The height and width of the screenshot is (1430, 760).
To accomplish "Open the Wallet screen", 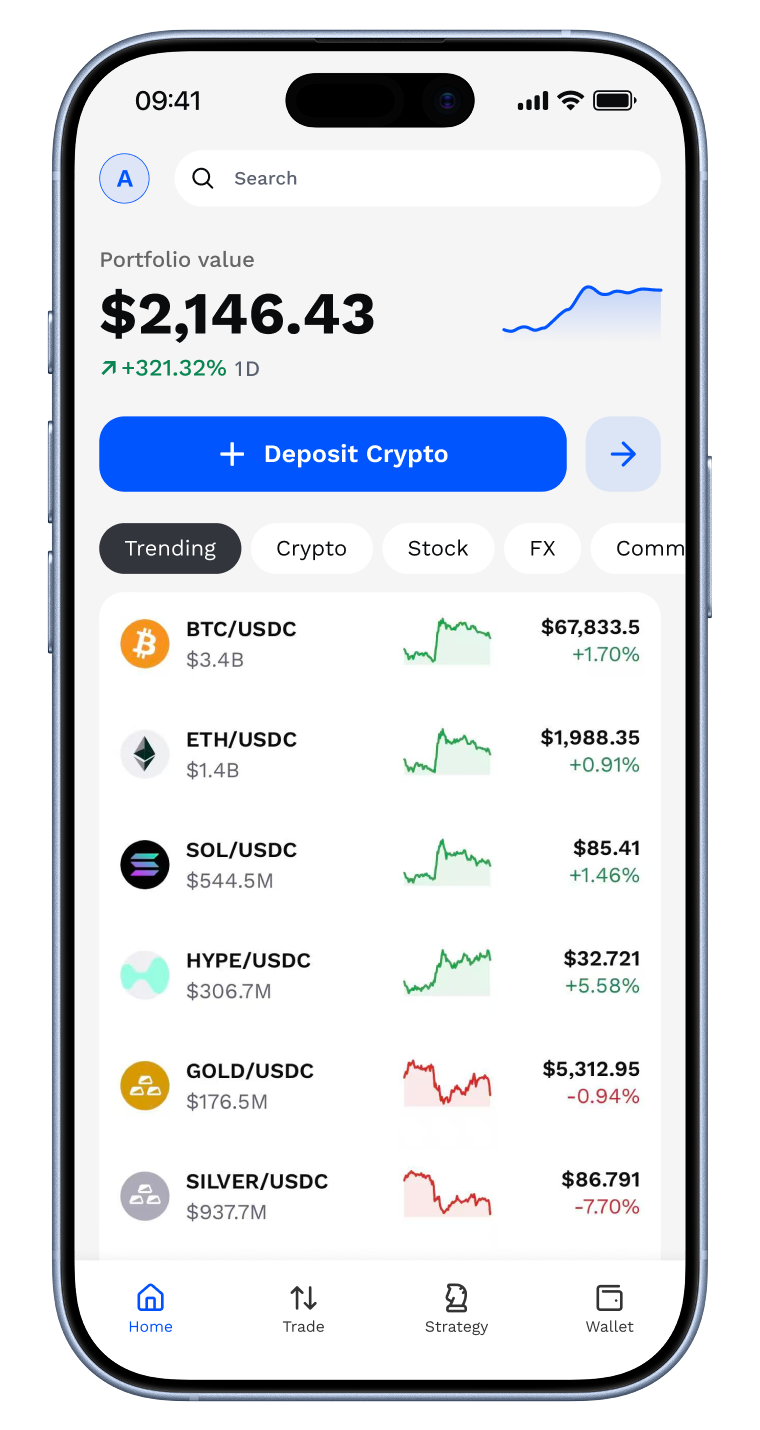I will click(609, 1307).
